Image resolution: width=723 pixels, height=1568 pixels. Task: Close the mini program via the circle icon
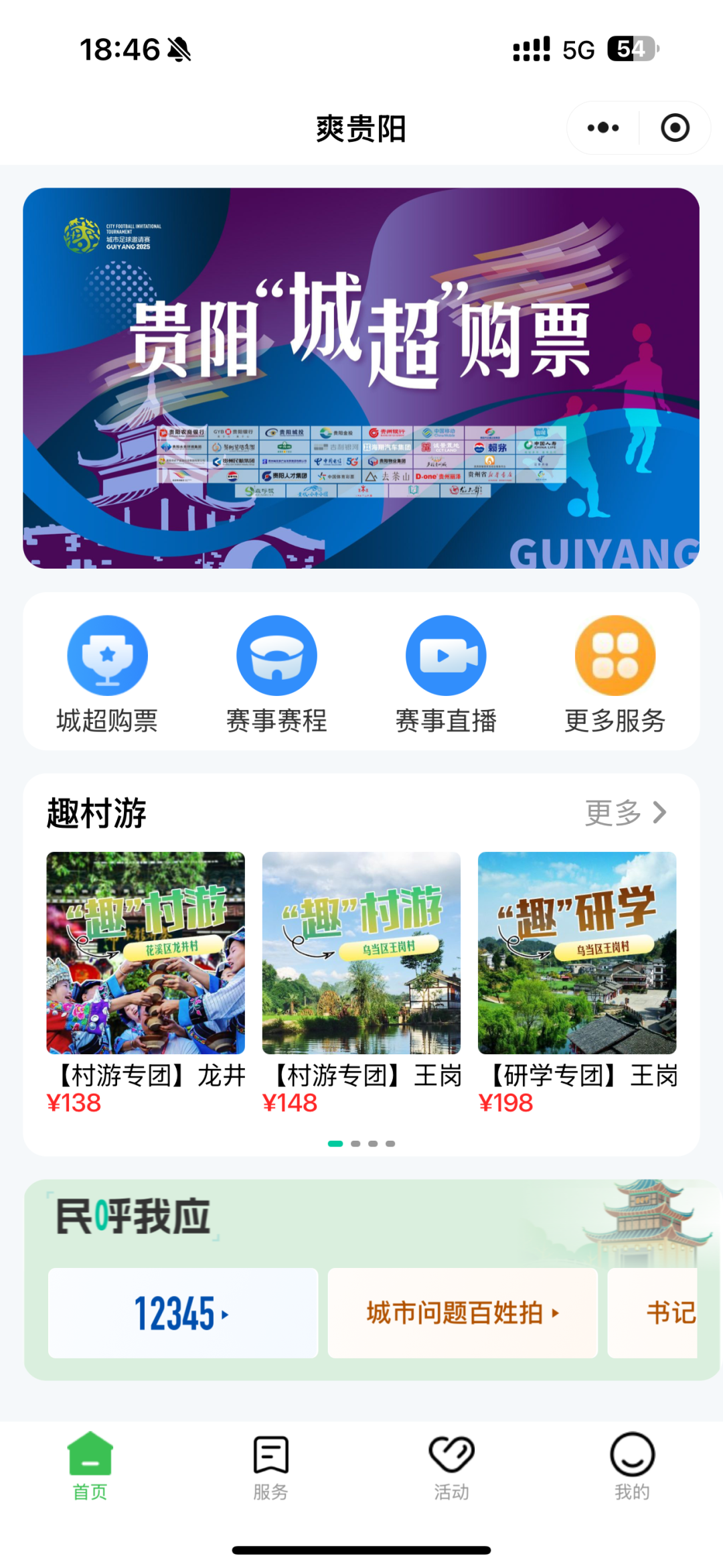(675, 128)
